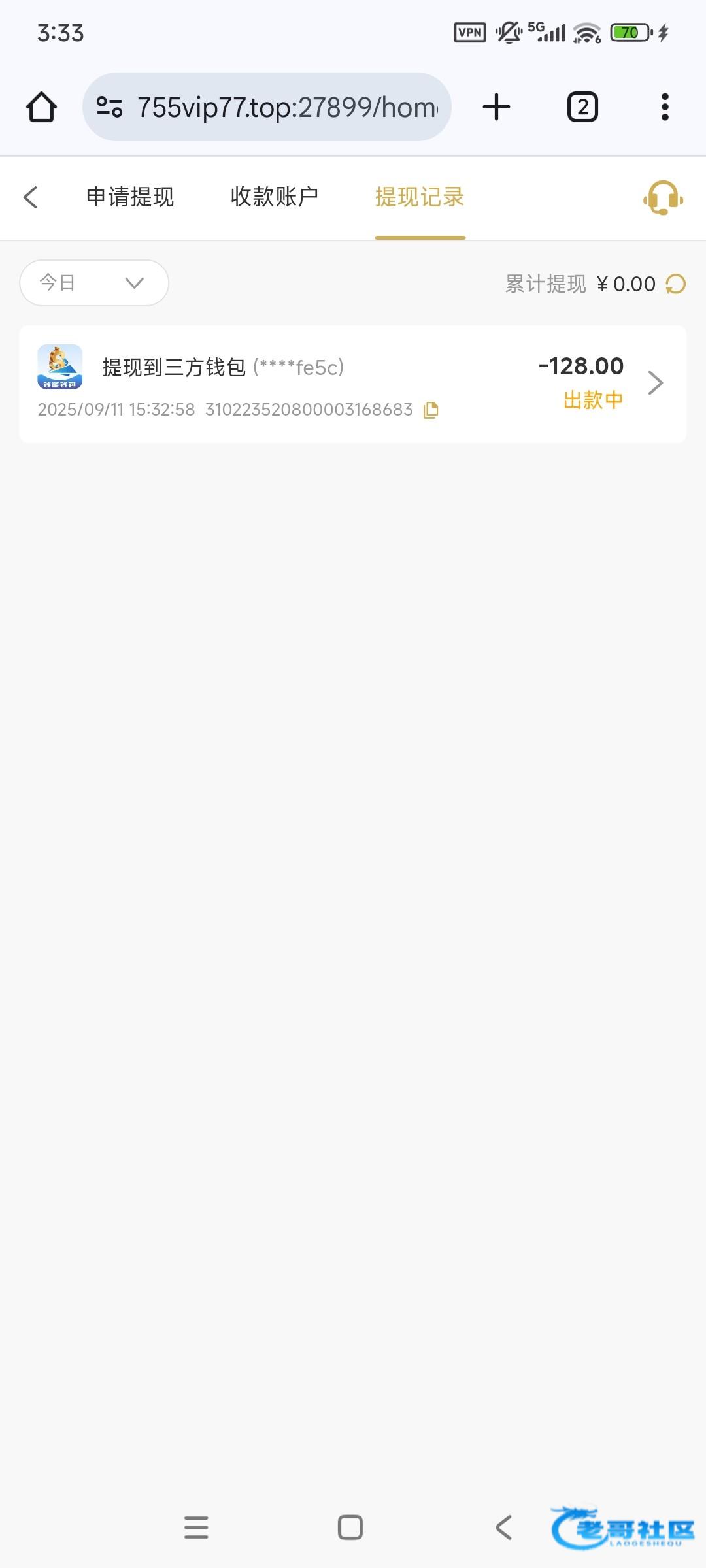Contact customer service via headset icon
706x1568 pixels.
(663, 198)
